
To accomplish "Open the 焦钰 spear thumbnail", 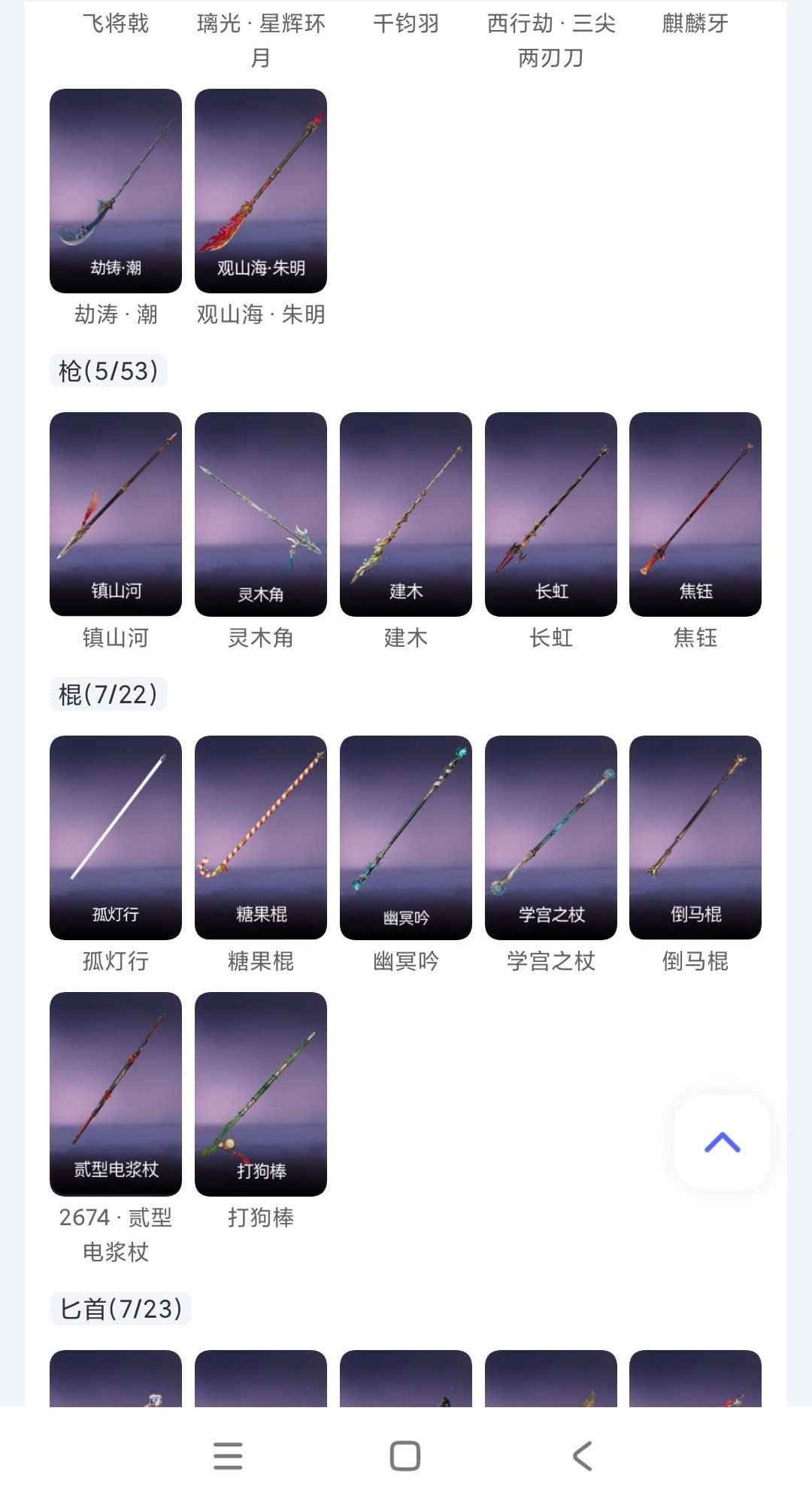I will point(695,515).
